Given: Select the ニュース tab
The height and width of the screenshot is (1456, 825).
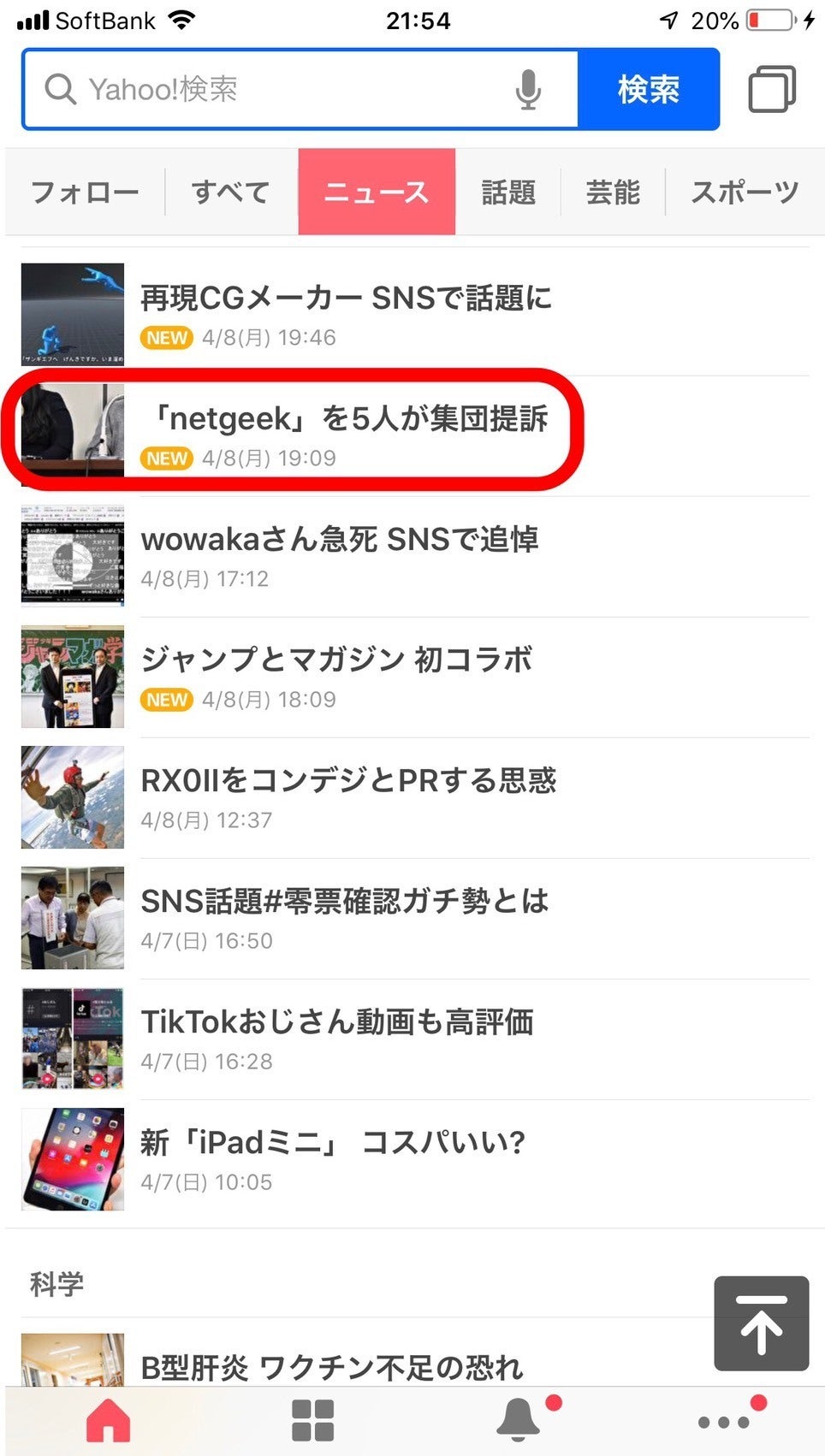Looking at the screenshot, I should tap(377, 192).
